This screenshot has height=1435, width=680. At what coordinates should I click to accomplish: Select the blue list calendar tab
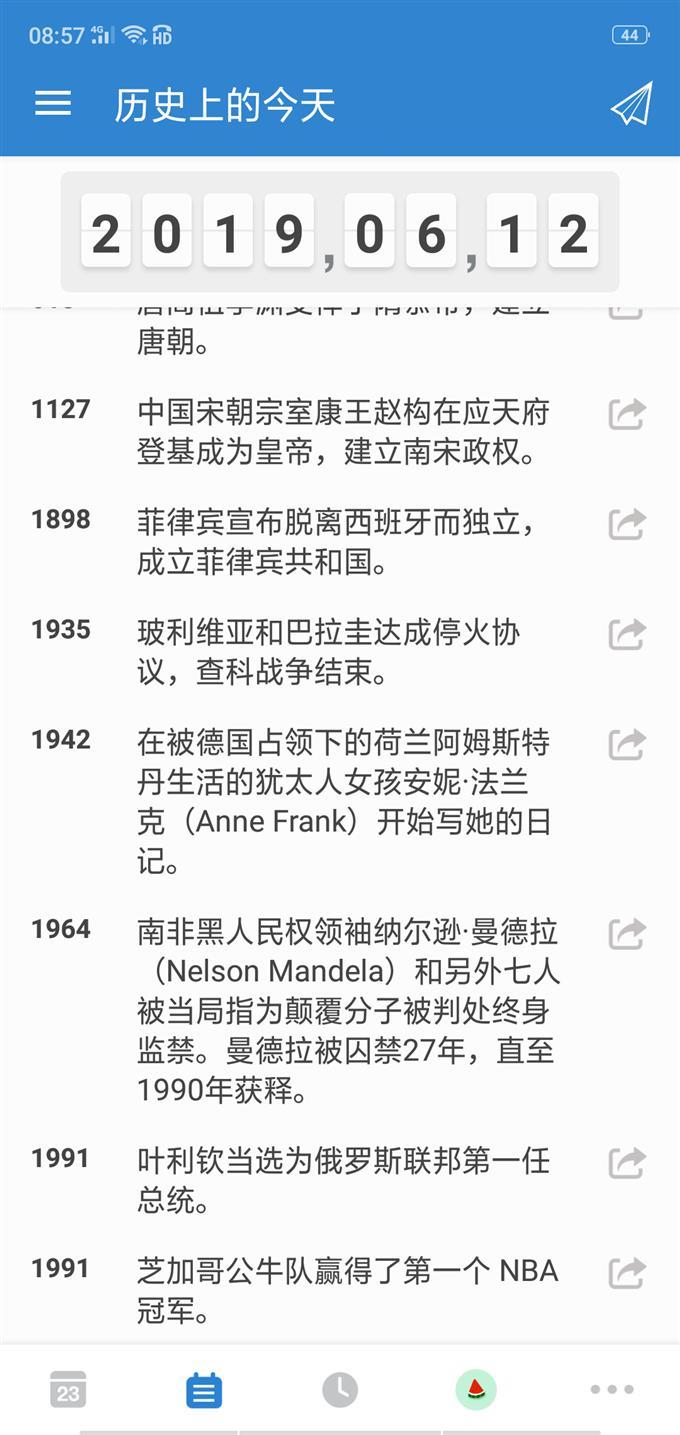(204, 1390)
